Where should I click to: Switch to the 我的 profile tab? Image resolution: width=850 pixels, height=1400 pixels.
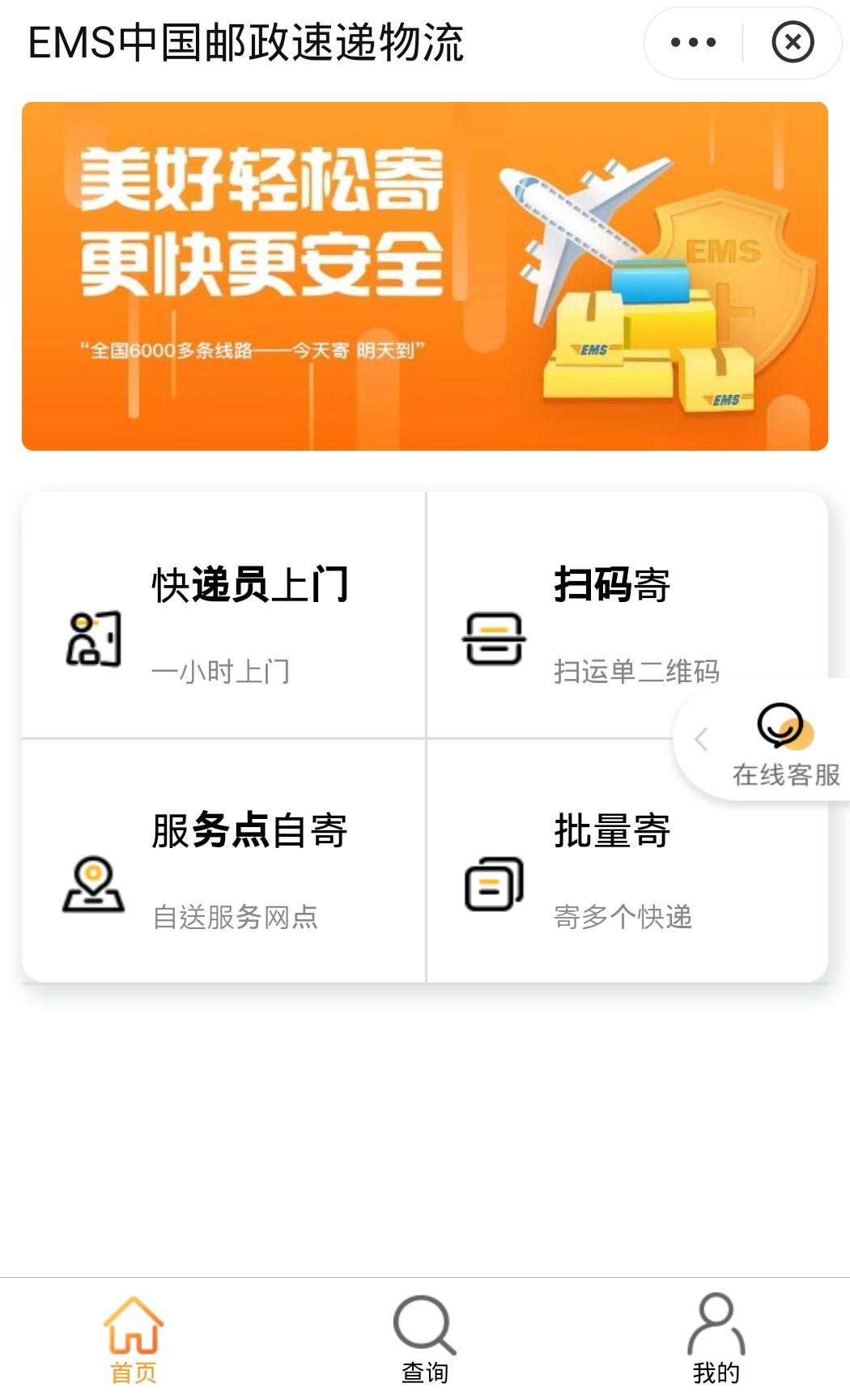click(x=716, y=1338)
